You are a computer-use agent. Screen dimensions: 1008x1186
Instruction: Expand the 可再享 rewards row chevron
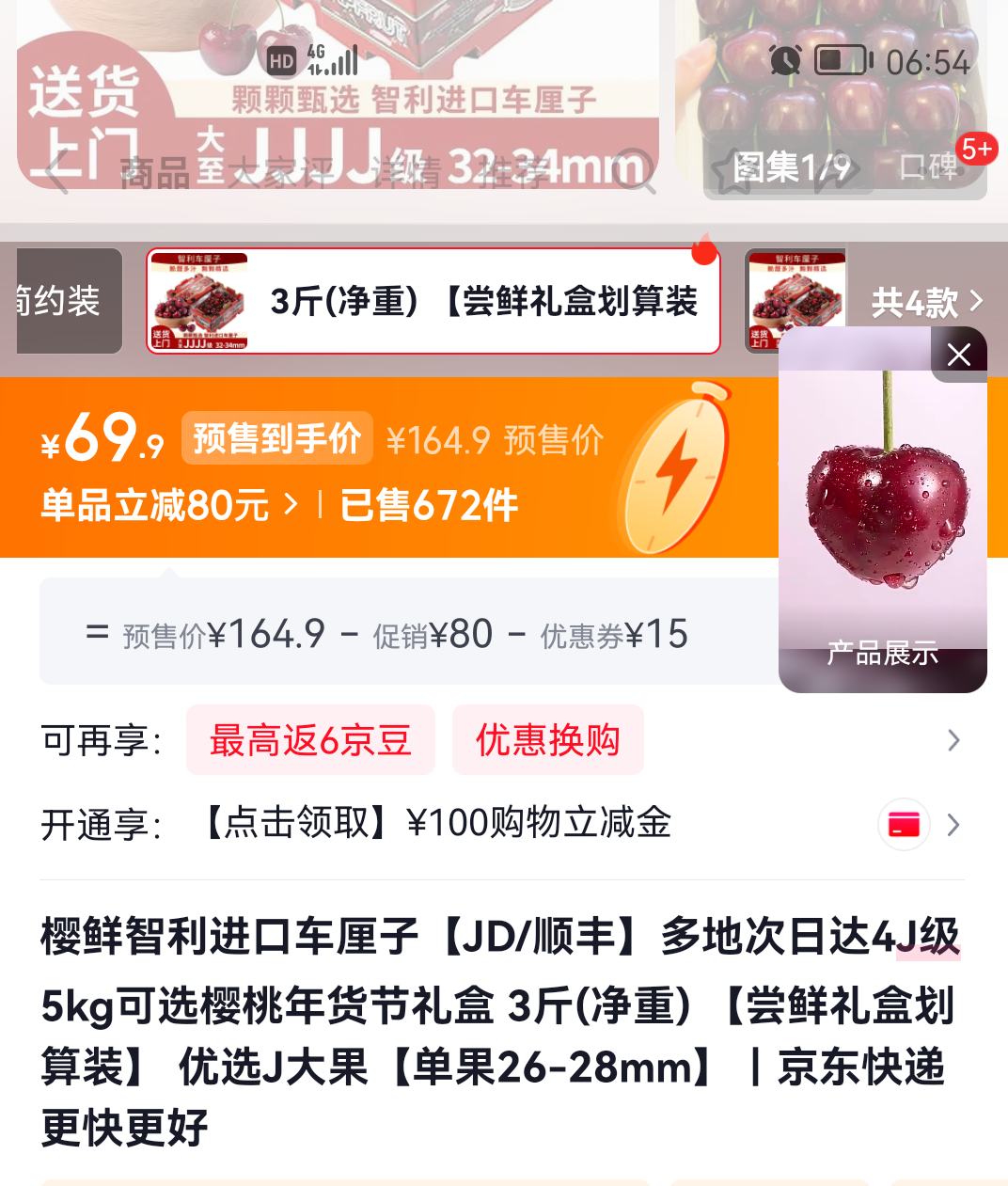[x=954, y=740]
